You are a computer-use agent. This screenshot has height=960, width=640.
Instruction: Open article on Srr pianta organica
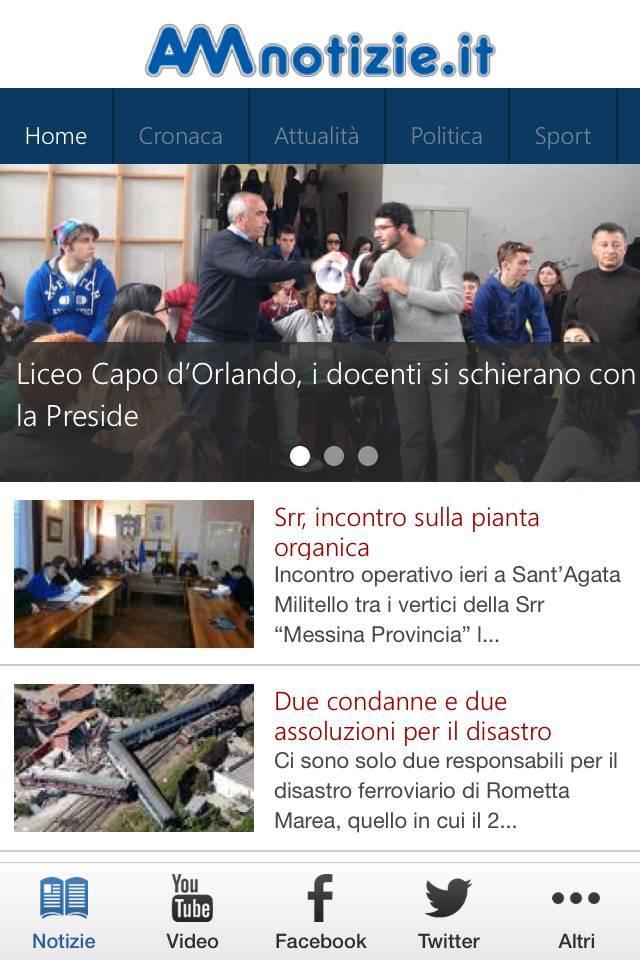(406, 532)
